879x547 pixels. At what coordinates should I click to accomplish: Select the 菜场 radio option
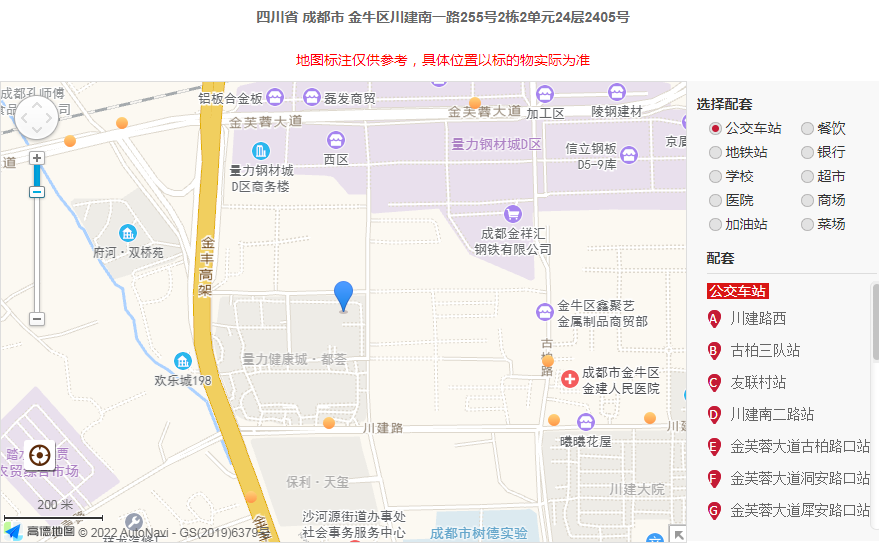pos(808,224)
